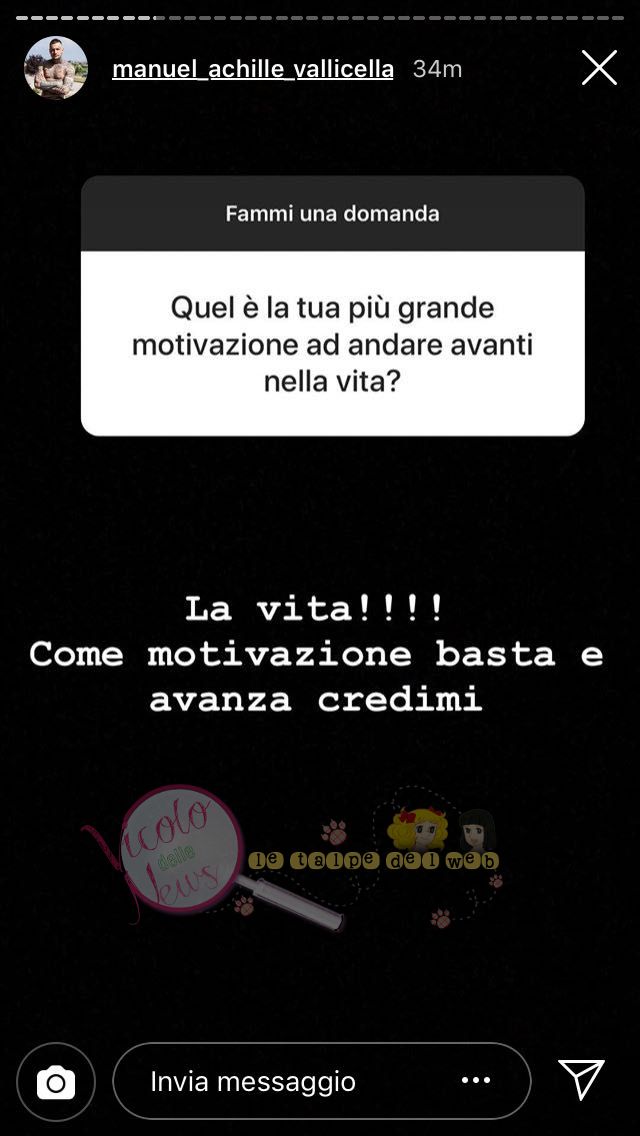Image resolution: width=640 pixels, height=1136 pixels.
Task: Share story via paper plane icon
Action: tap(582, 1080)
